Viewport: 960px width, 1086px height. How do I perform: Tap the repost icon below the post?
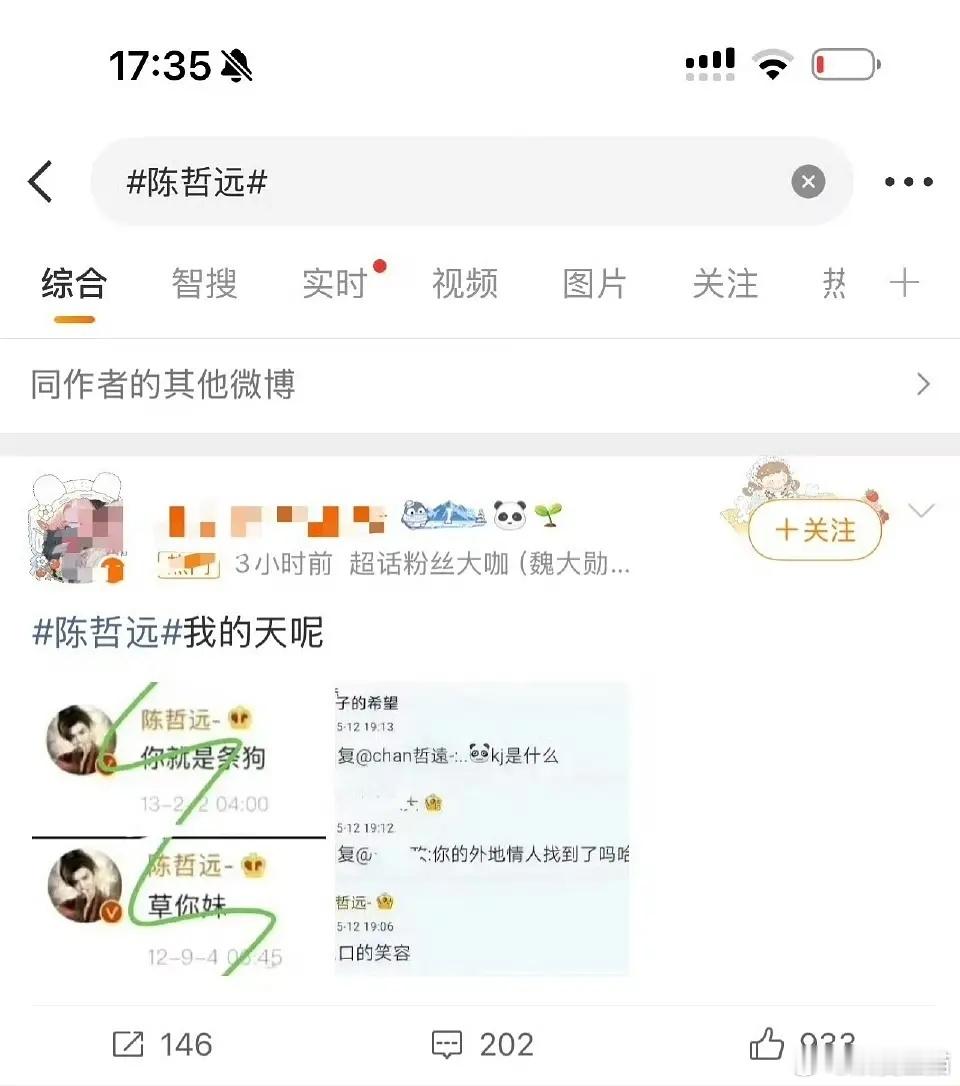click(x=128, y=1044)
